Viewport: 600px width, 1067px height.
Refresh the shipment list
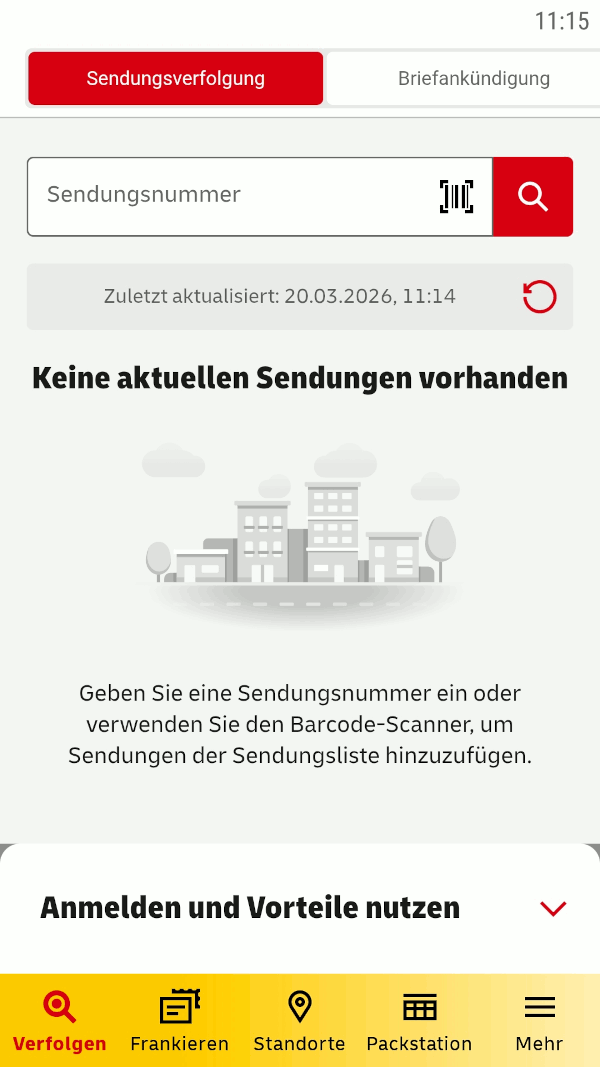coord(540,297)
